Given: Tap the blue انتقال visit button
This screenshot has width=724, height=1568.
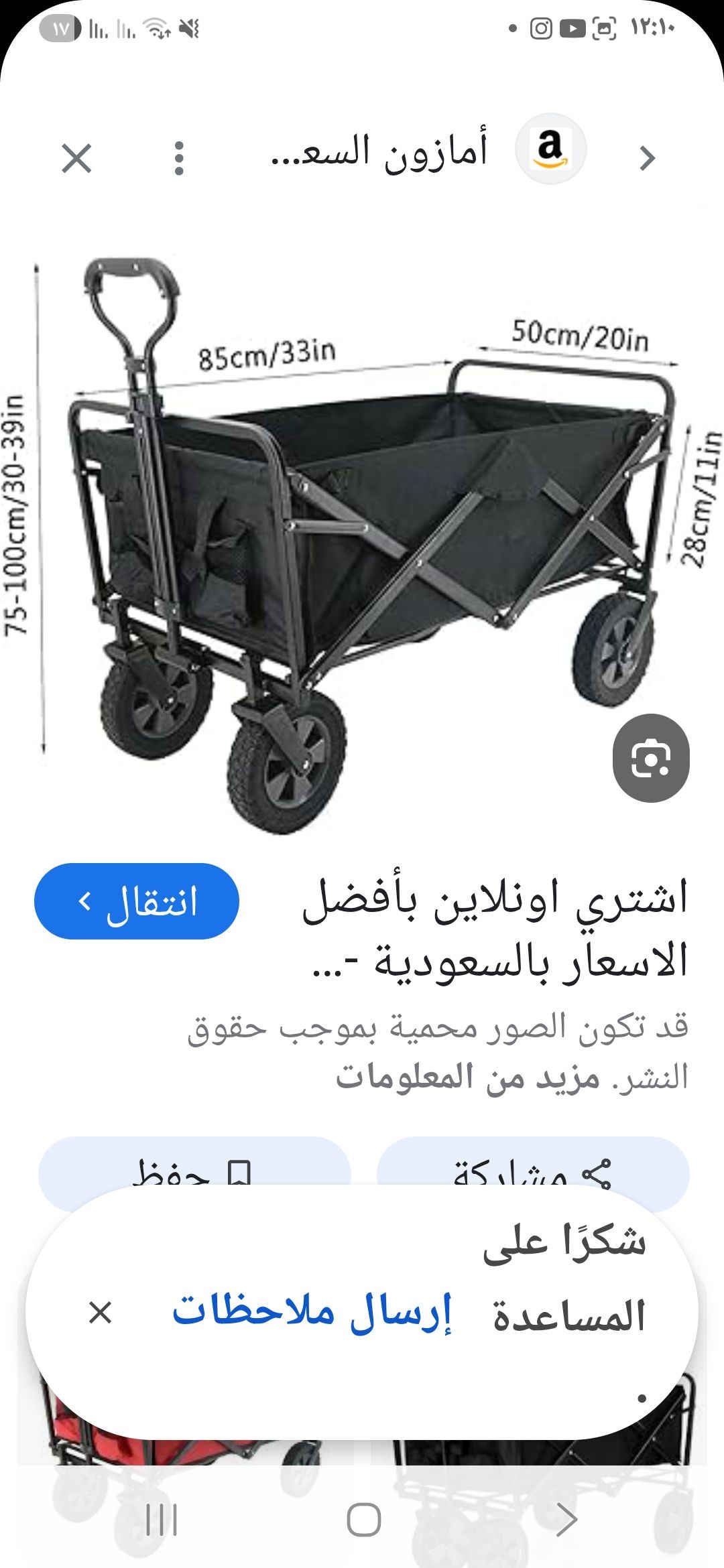Looking at the screenshot, I should tap(137, 901).
